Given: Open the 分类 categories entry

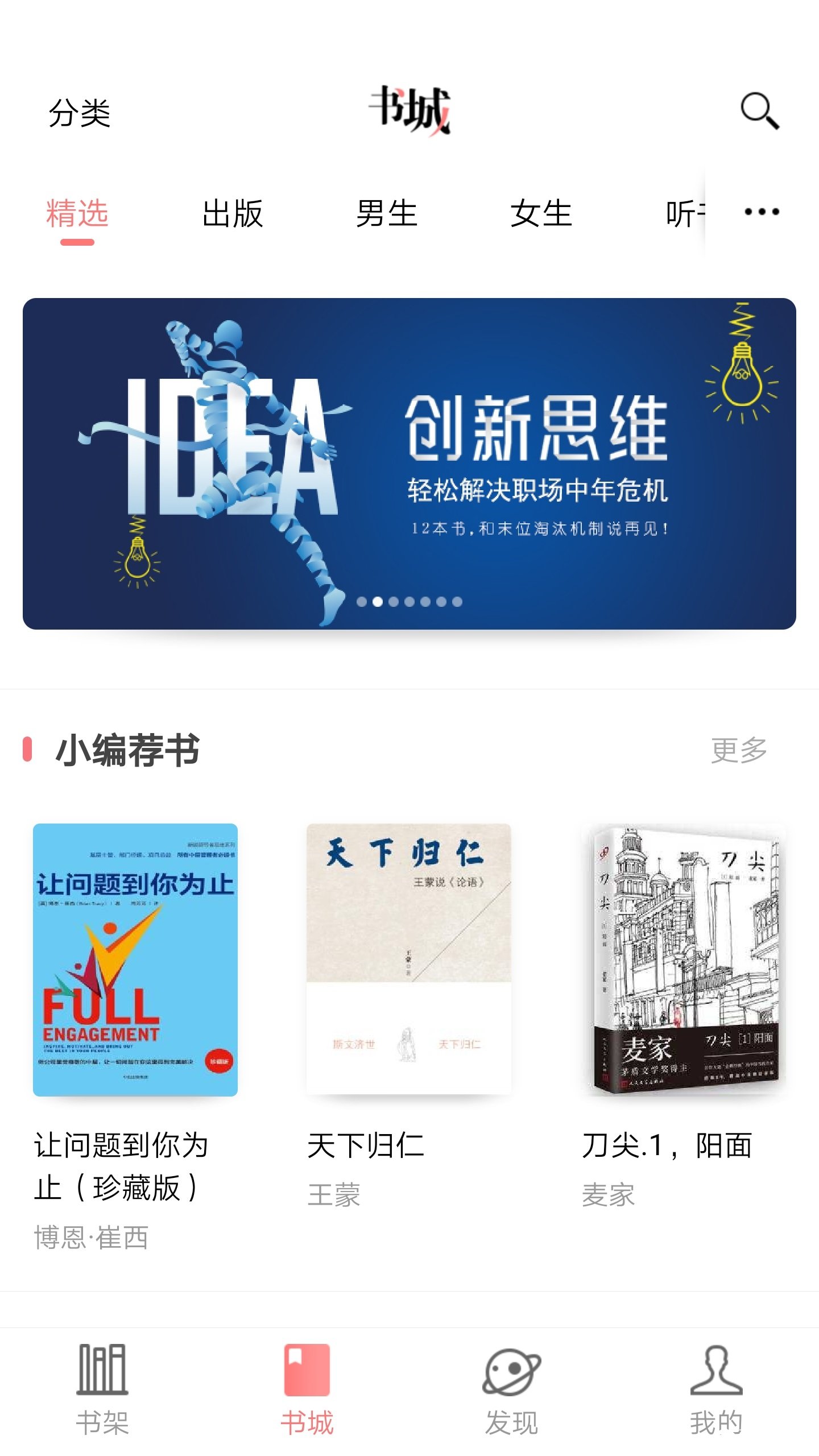Looking at the screenshot, I should tap(78, 114).
